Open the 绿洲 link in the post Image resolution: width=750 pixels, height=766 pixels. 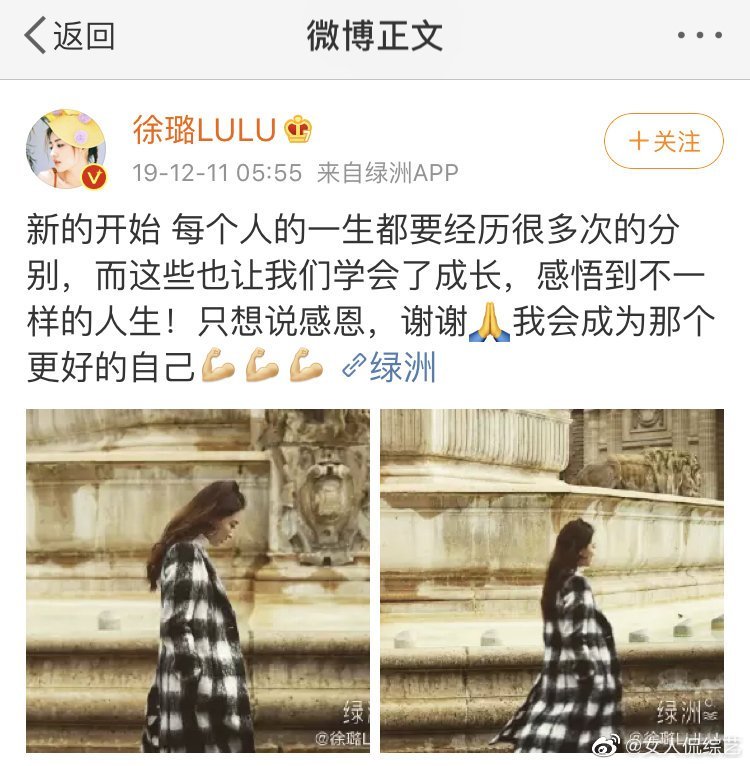[x=390, y=367]
